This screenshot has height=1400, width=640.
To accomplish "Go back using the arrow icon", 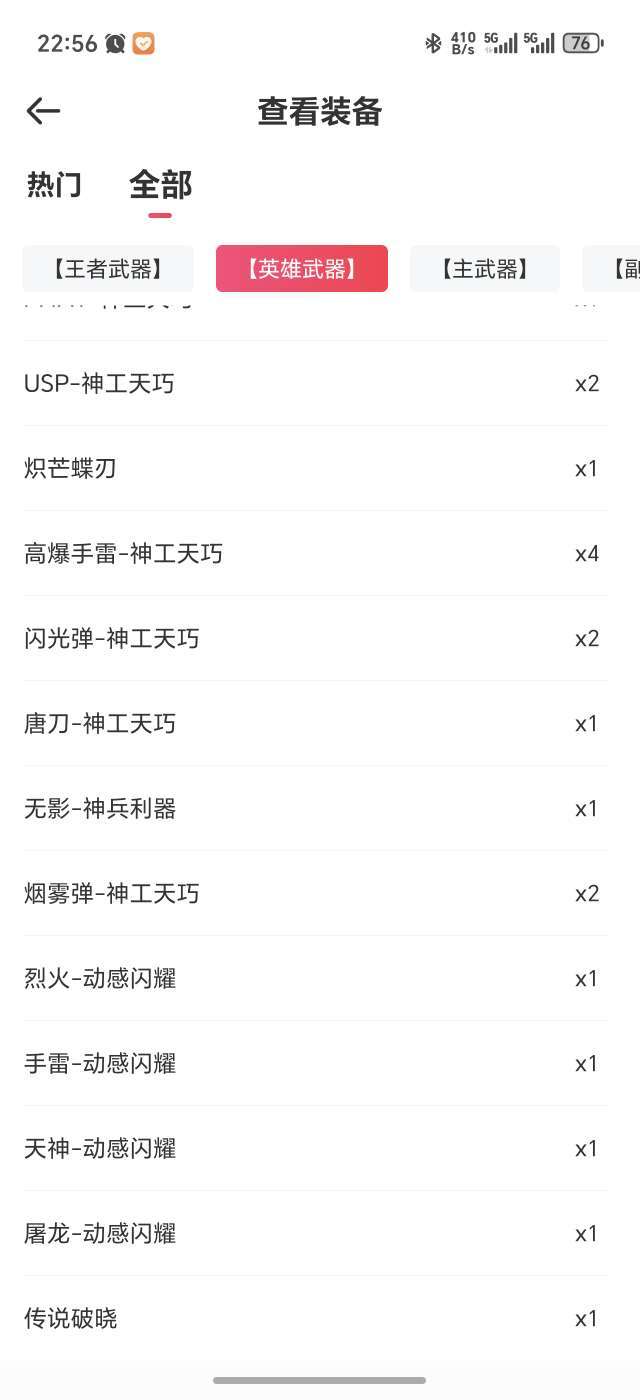I will (x=43, y=111).
